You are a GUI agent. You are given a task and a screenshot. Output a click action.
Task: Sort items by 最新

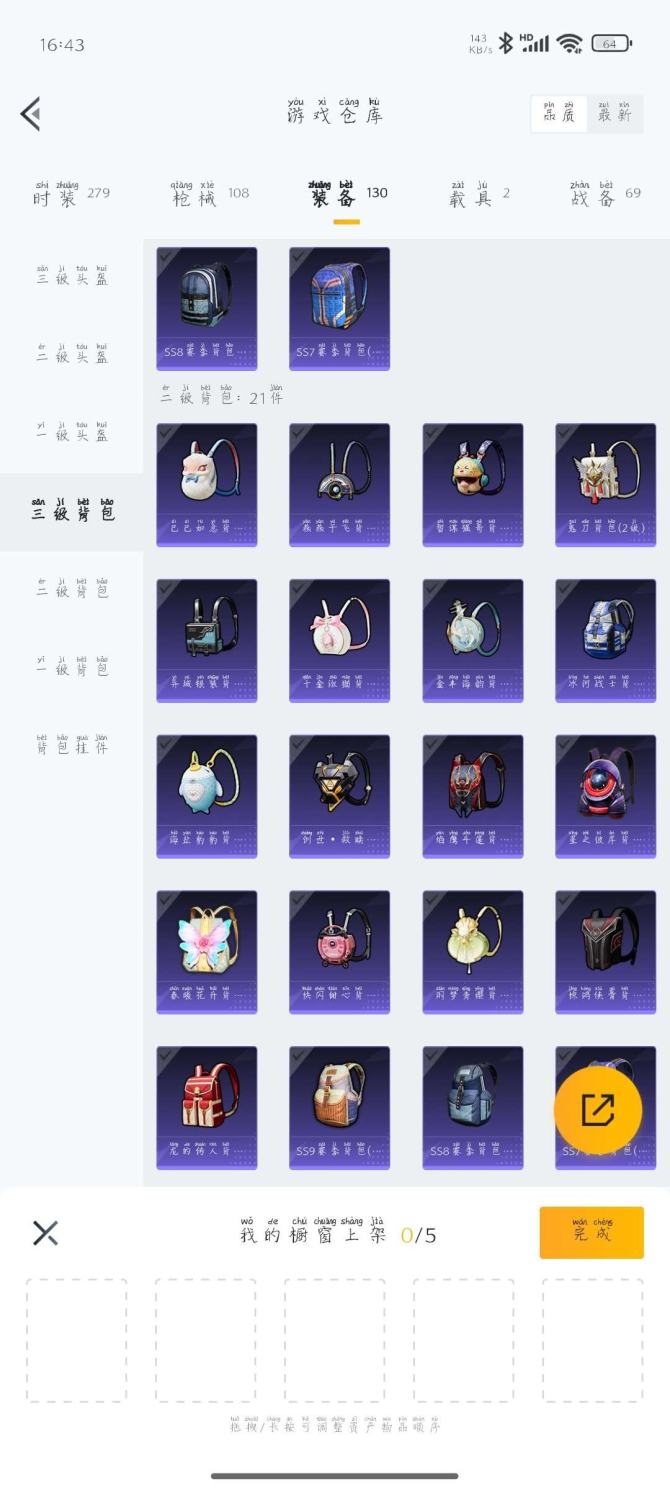click(x=614, y=114)
